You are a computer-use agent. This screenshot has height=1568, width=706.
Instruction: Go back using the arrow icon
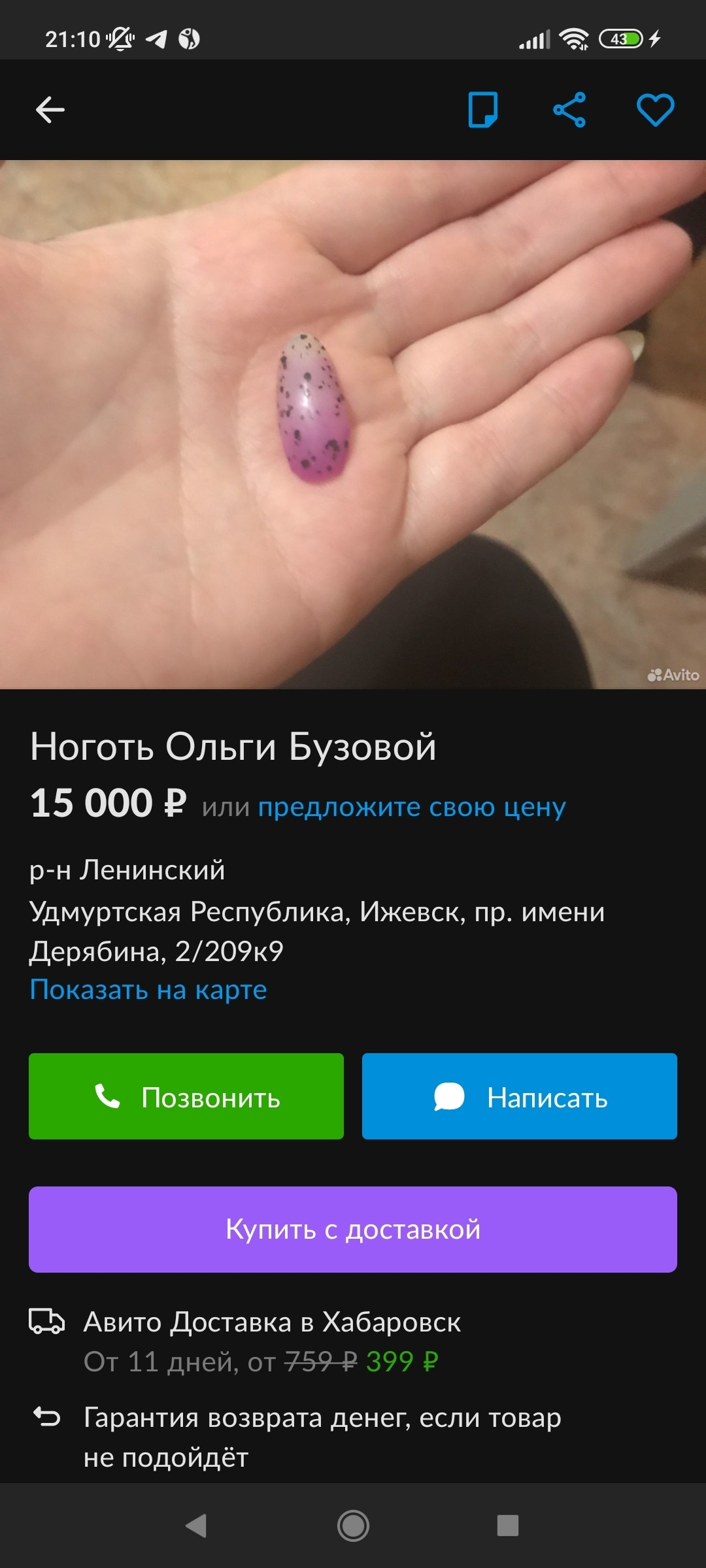[x=50, y=110]
